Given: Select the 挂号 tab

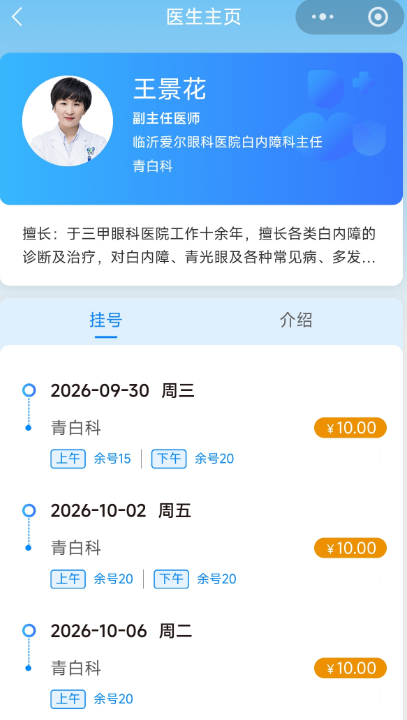Looking at the screenshot, I should point(106,320).
